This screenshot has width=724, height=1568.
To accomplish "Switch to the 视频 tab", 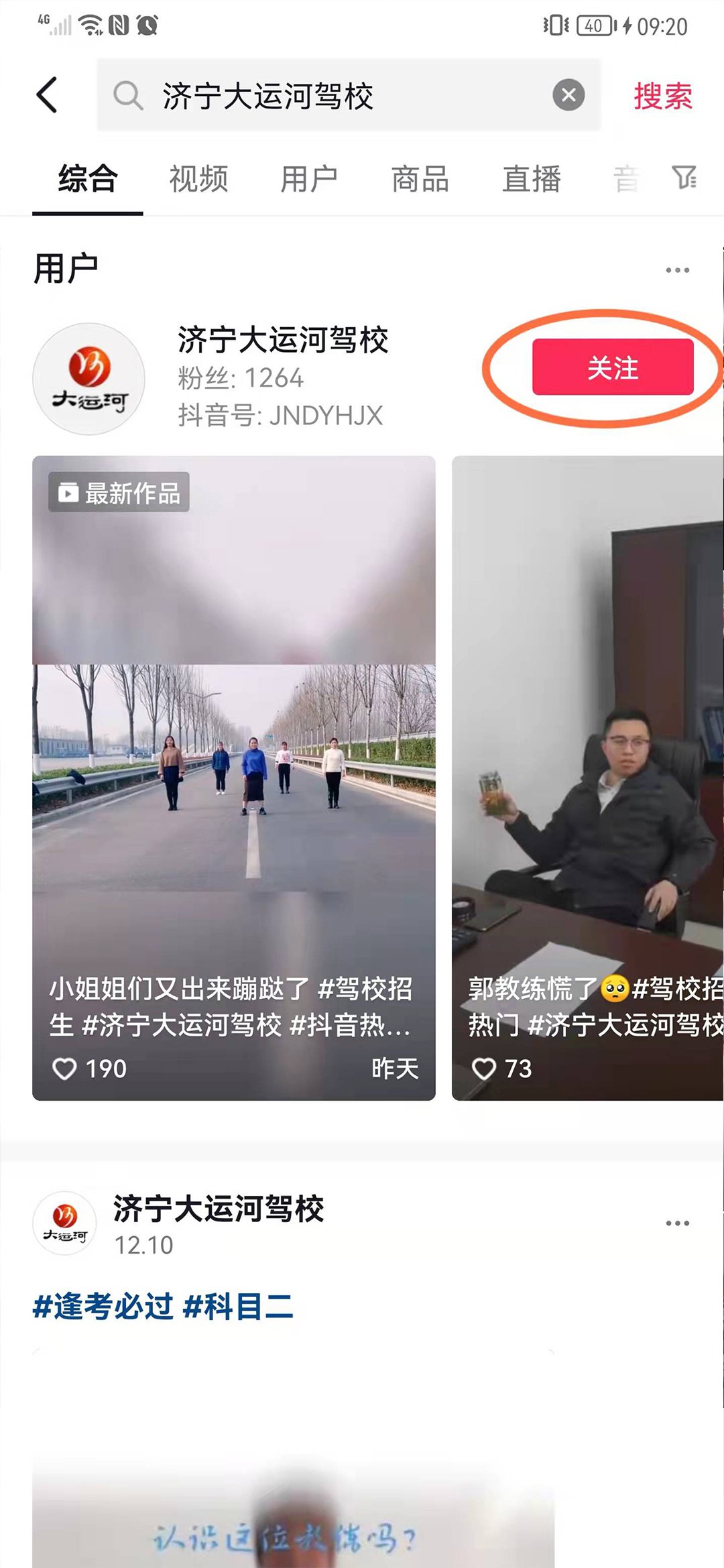I will pos(199,179).
